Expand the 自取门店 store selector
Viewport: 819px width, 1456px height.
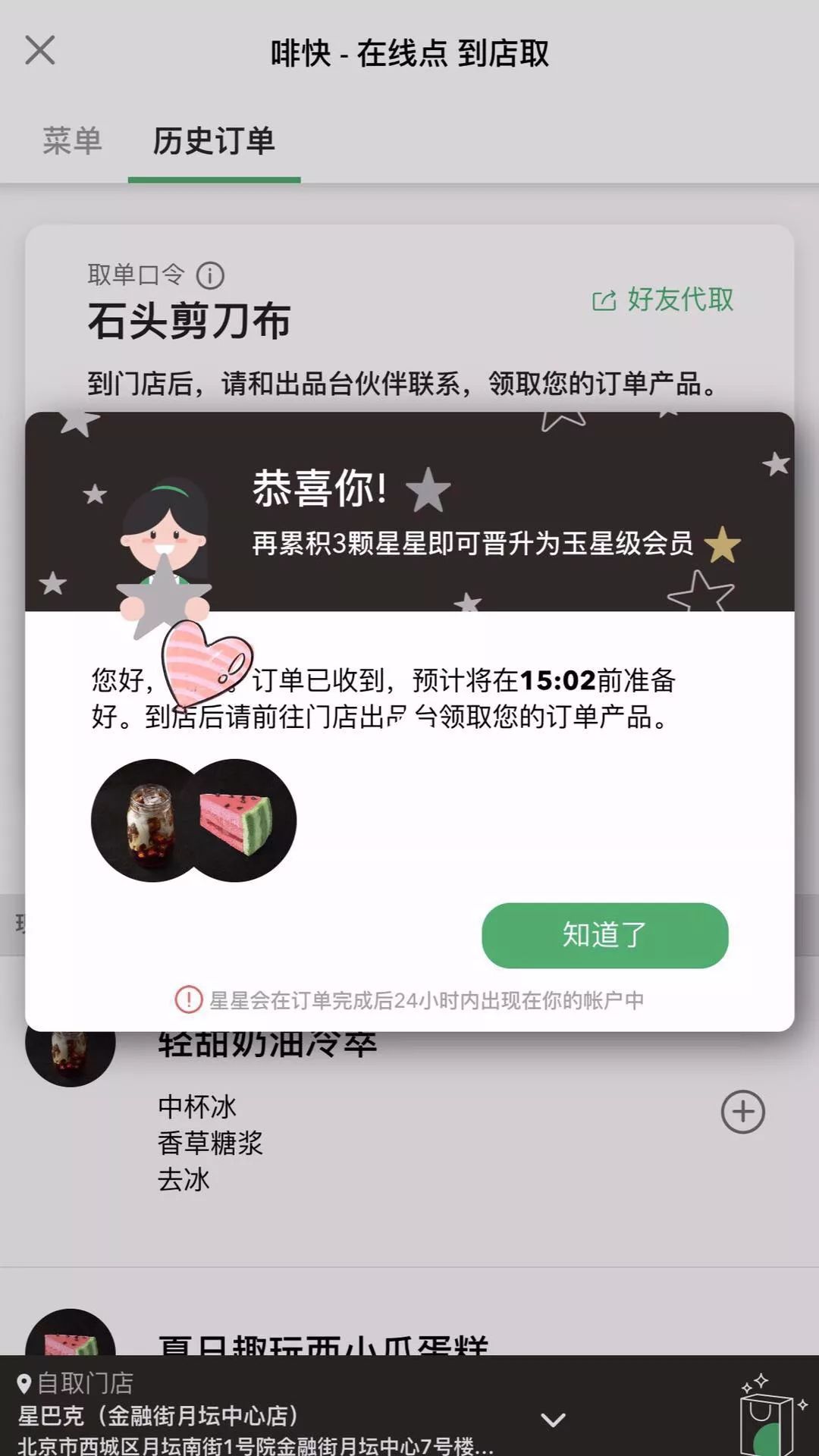tap(553, 1420)
